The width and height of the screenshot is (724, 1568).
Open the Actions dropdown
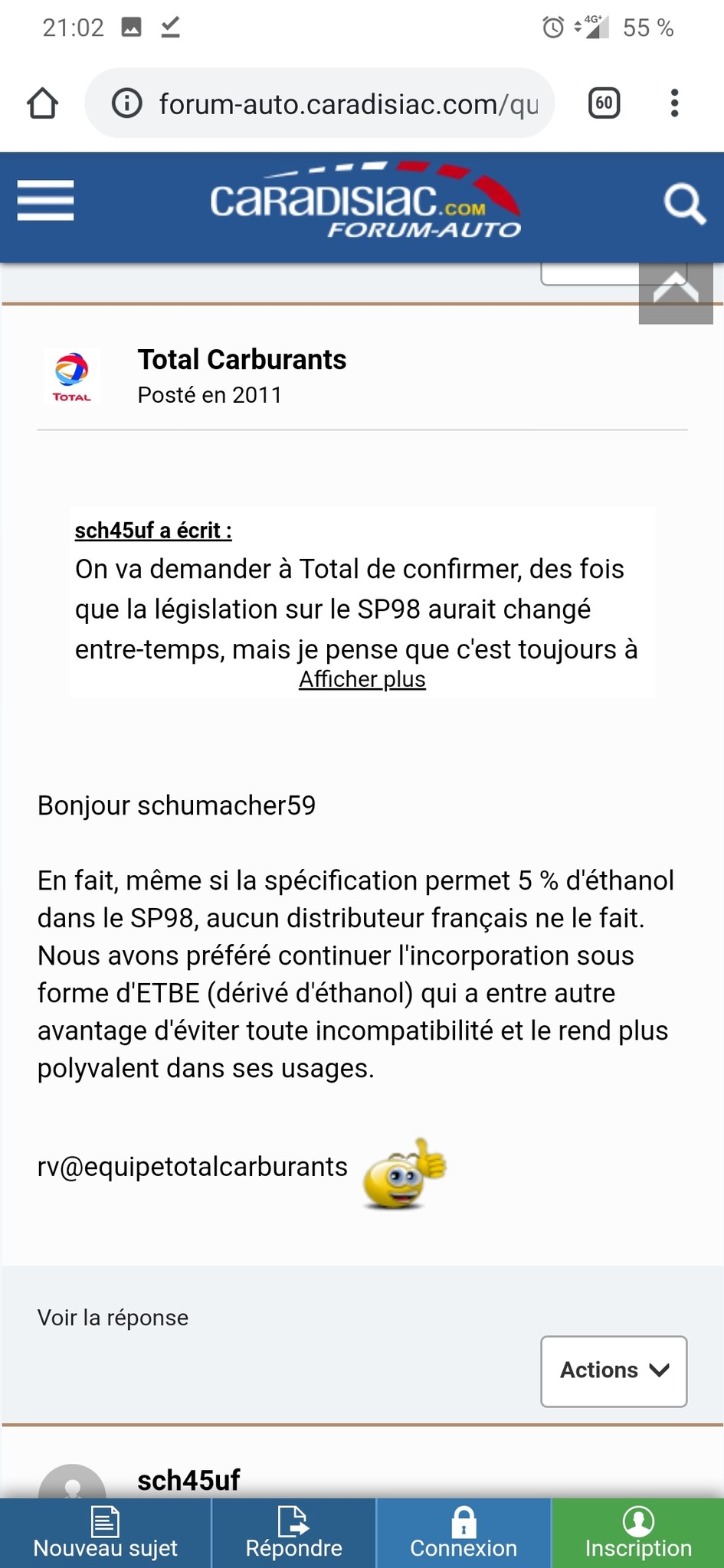click(x=614, y=1371)
